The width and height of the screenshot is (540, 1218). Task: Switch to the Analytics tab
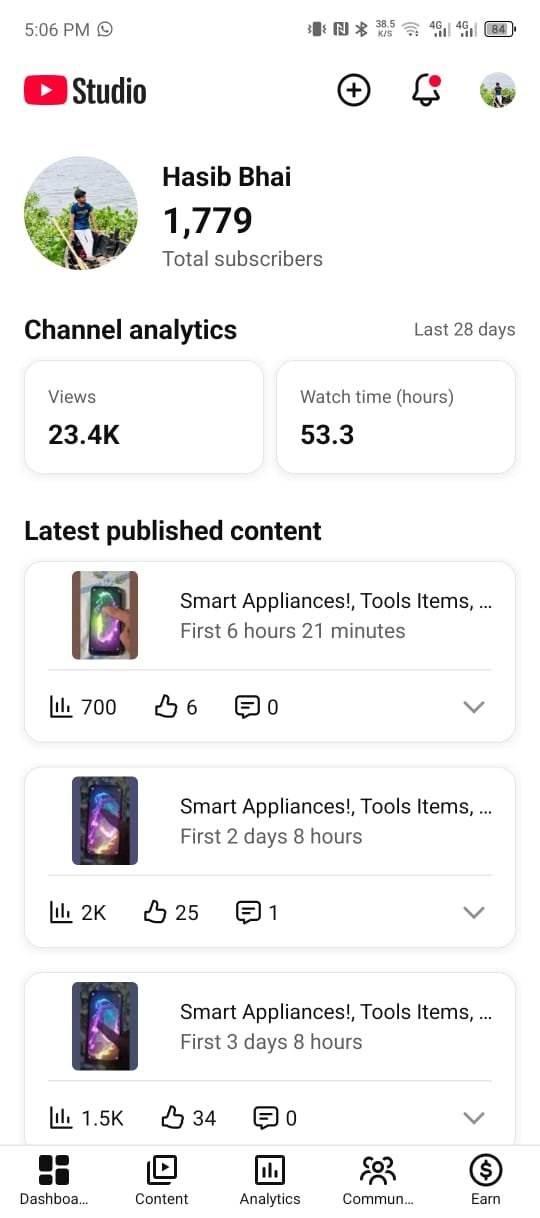click(270, 1180)
